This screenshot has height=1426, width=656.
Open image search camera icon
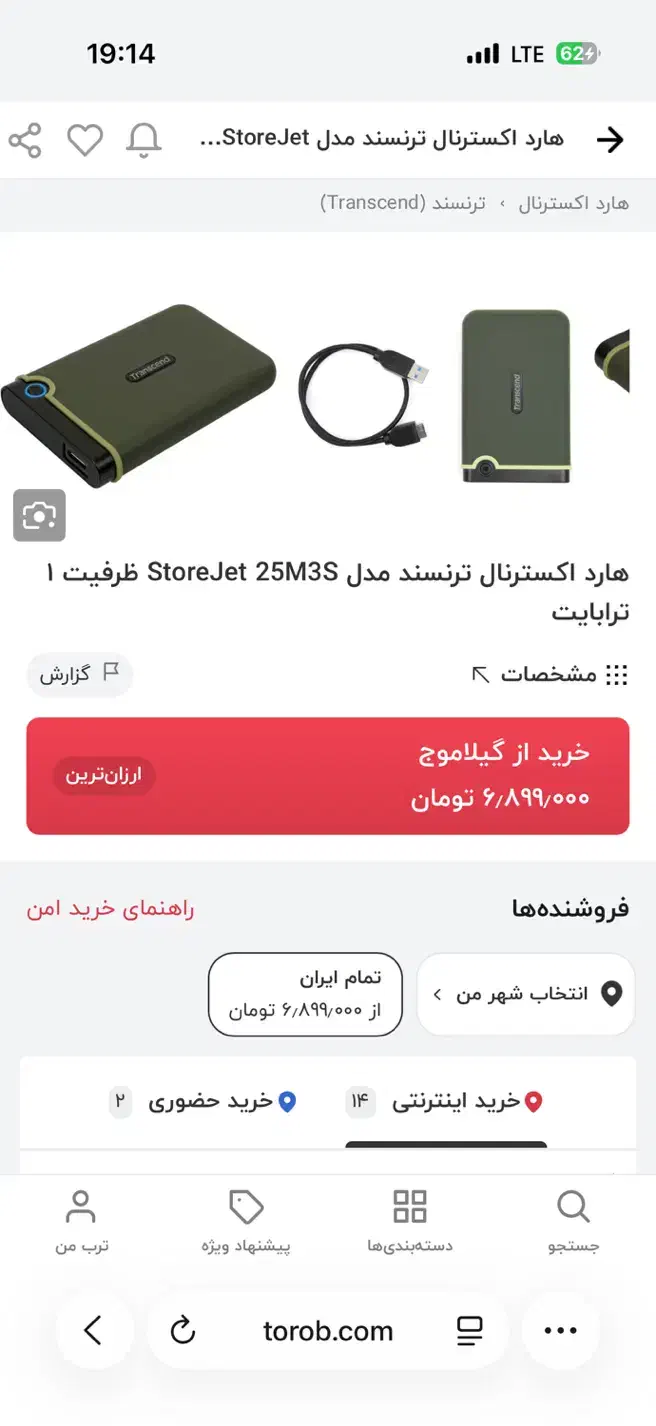40,515
